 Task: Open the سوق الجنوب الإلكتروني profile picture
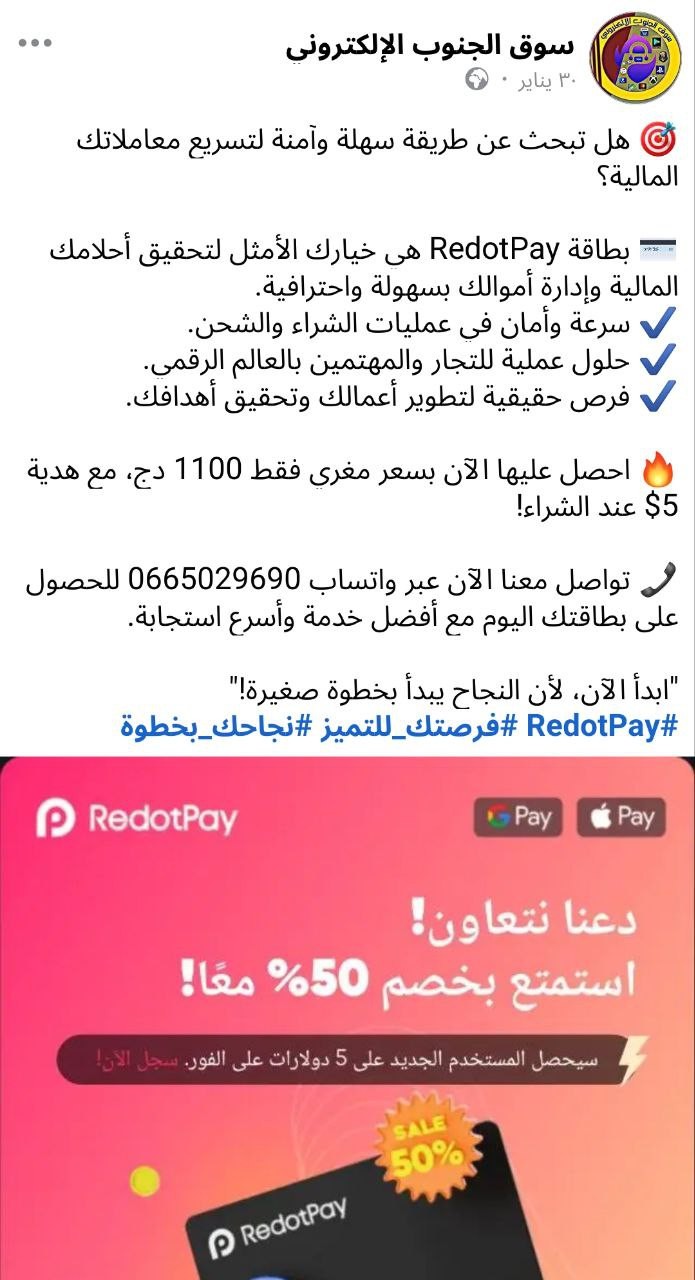tap(636, 58)
